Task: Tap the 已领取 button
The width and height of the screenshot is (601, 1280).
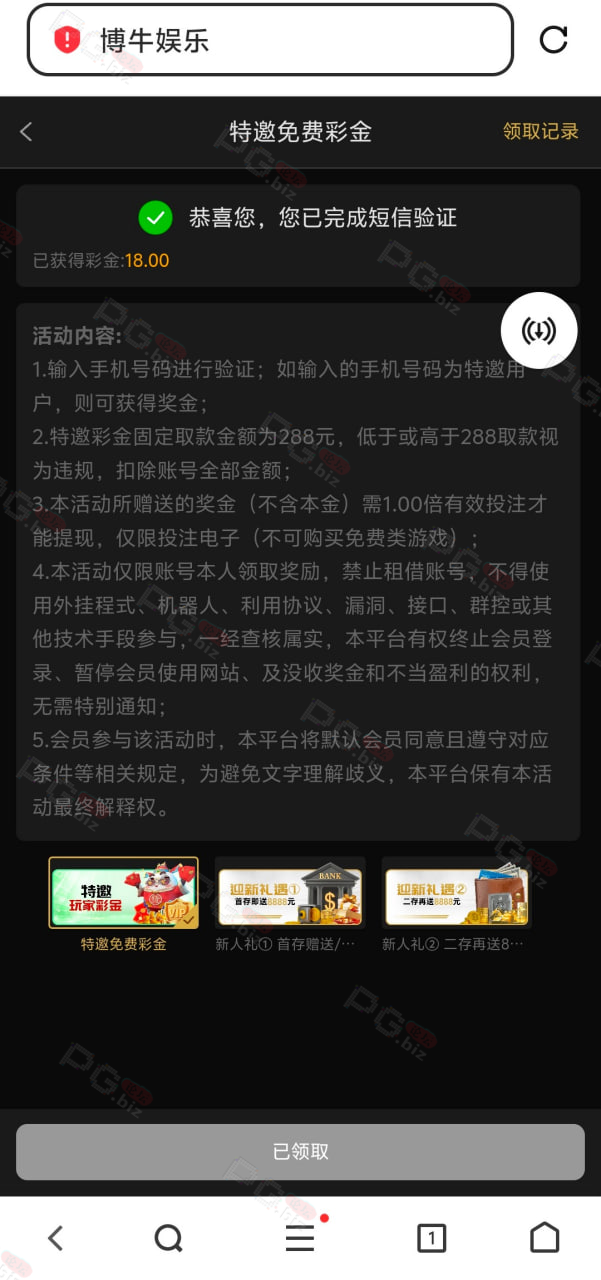Action: [x=300, y=1152]
